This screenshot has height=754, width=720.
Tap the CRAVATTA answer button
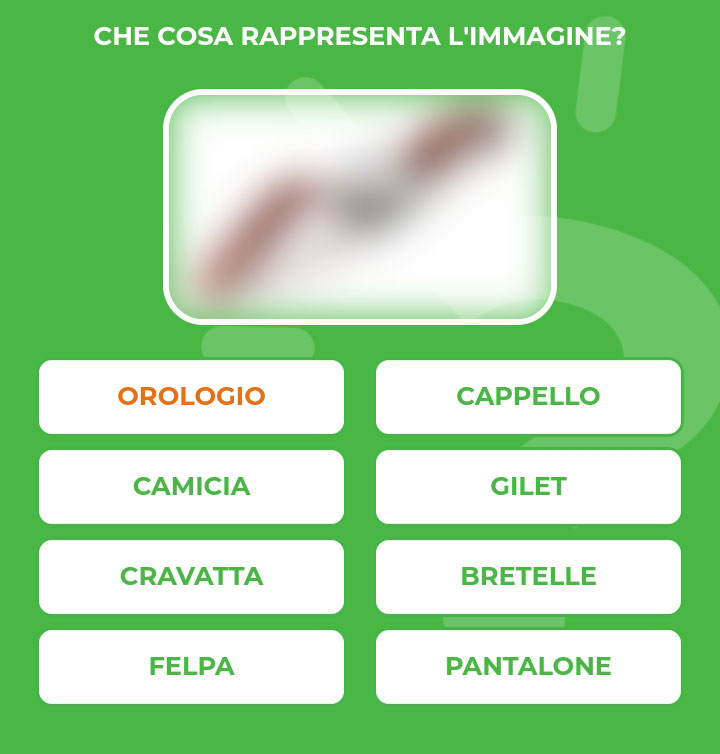pyautogui.click(x=191, y=577)
